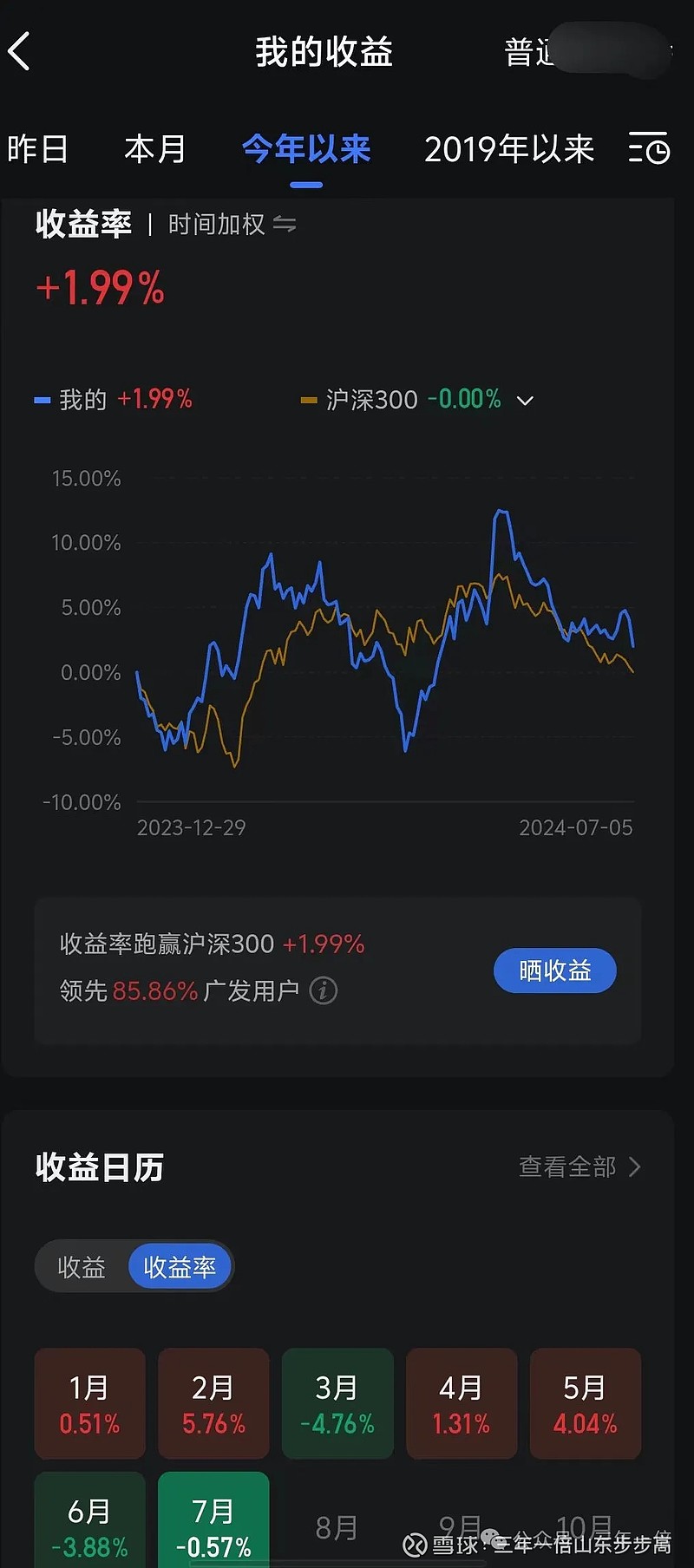Open the 3月 earnings tile

point(337,1403)
